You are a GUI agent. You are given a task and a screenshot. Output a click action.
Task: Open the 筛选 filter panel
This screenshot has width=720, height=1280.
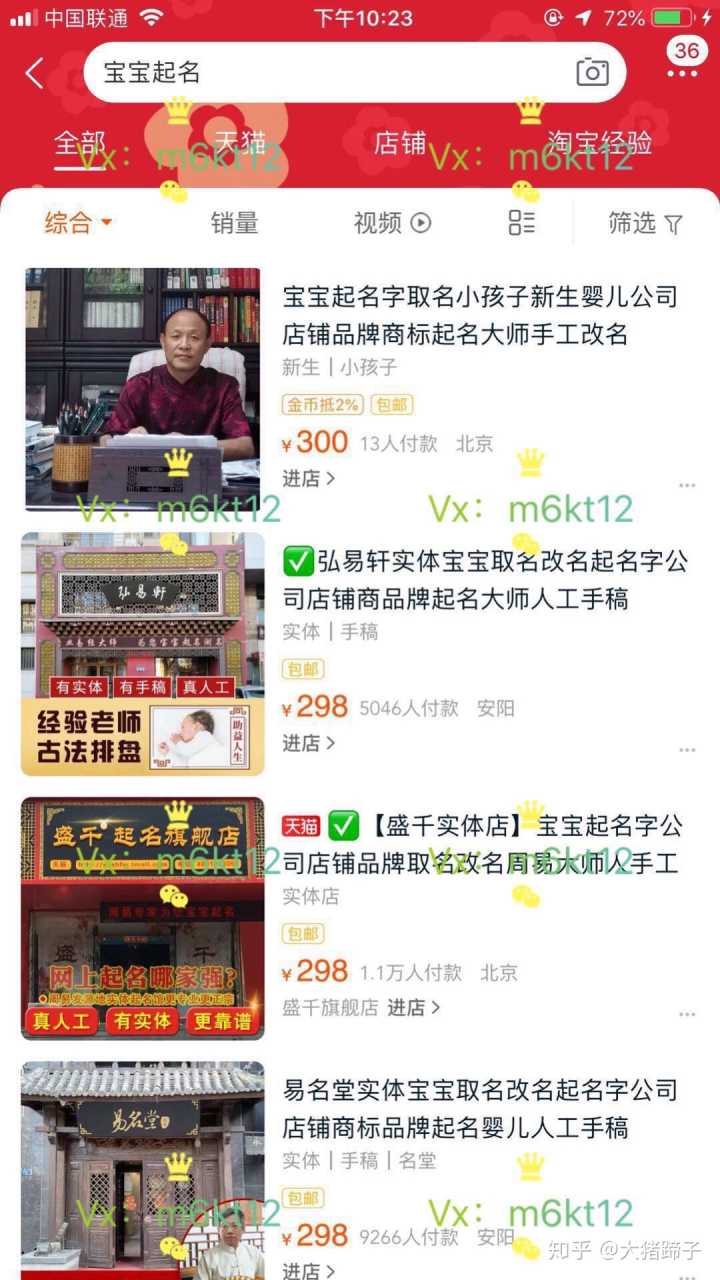(645, 223)
